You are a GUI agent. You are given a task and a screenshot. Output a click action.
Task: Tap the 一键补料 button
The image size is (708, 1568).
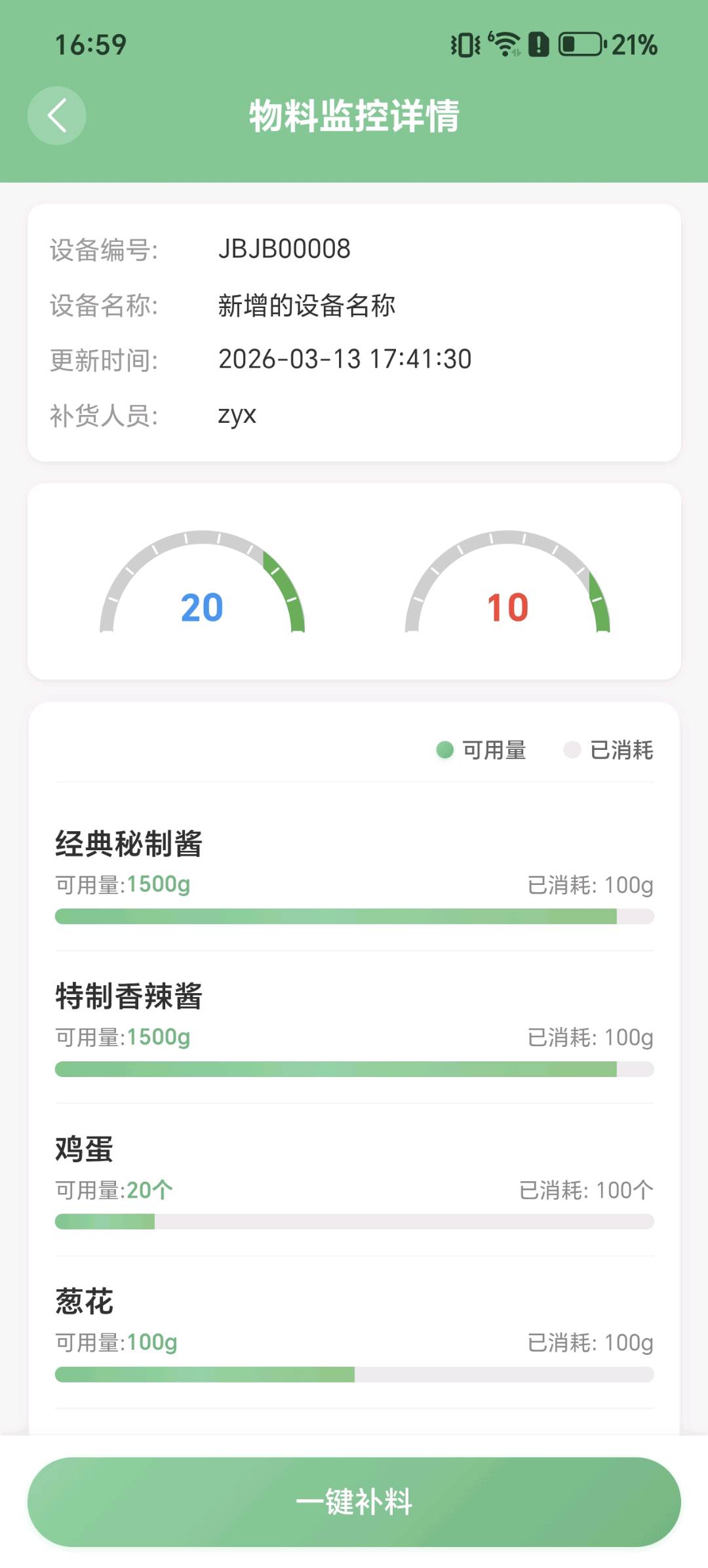[354, 1501]
